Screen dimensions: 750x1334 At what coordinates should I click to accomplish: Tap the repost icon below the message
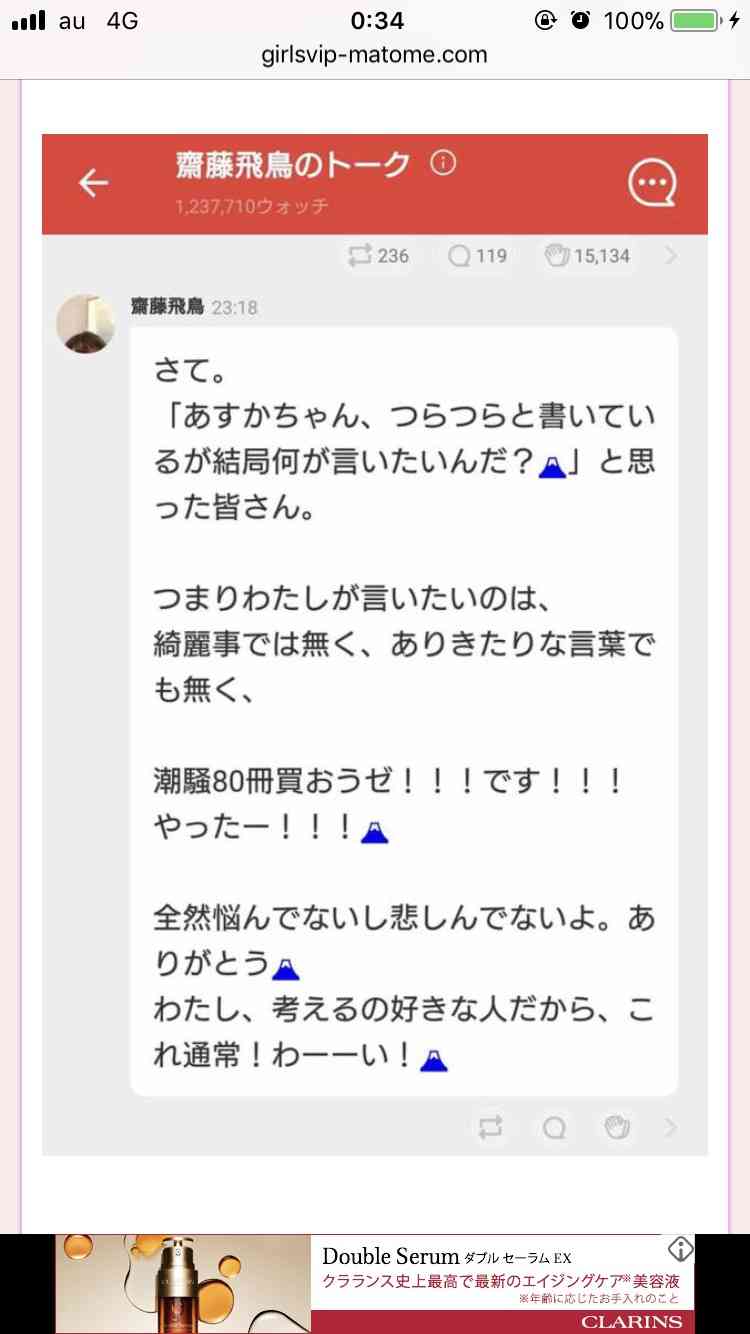coord(488,1127)
